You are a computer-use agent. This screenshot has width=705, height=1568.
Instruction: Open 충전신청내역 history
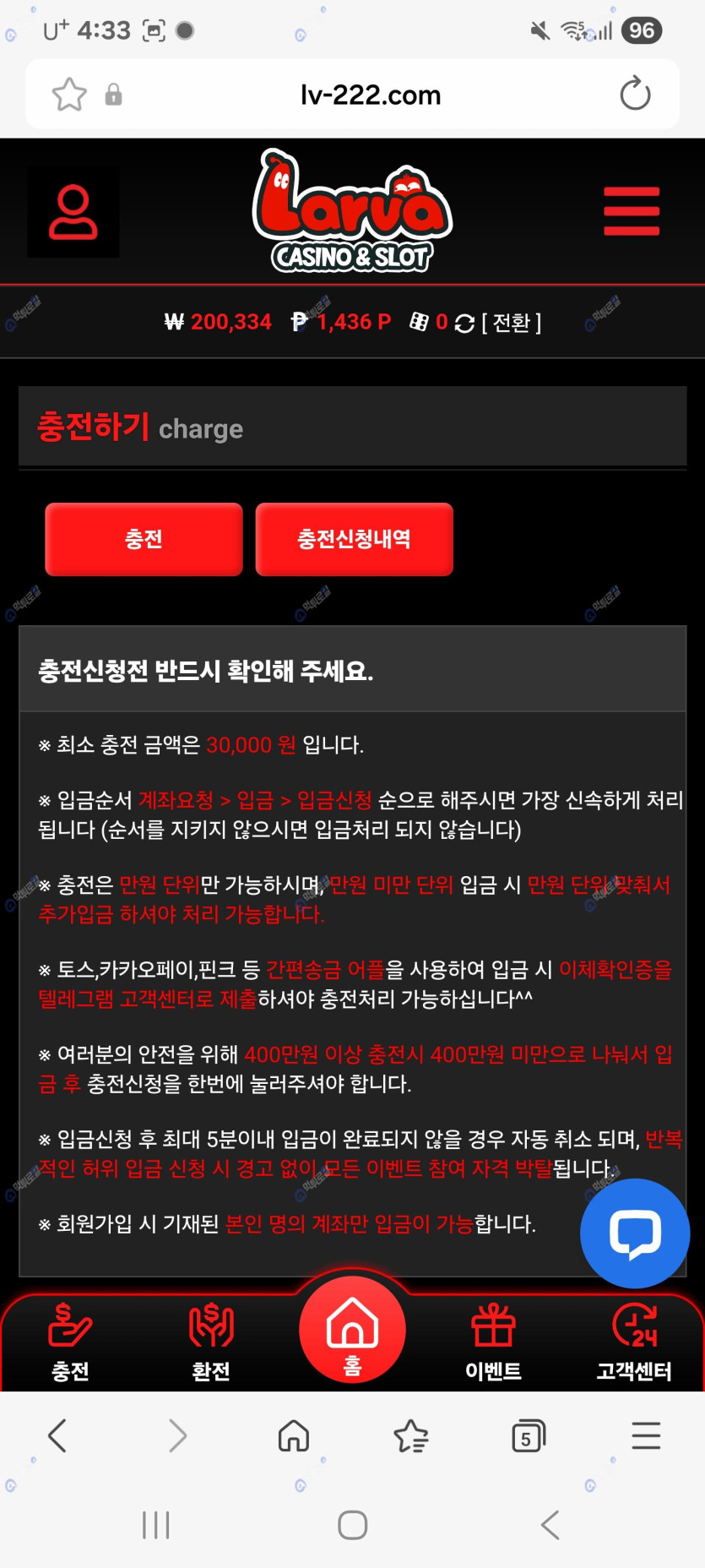coord(354,539)
